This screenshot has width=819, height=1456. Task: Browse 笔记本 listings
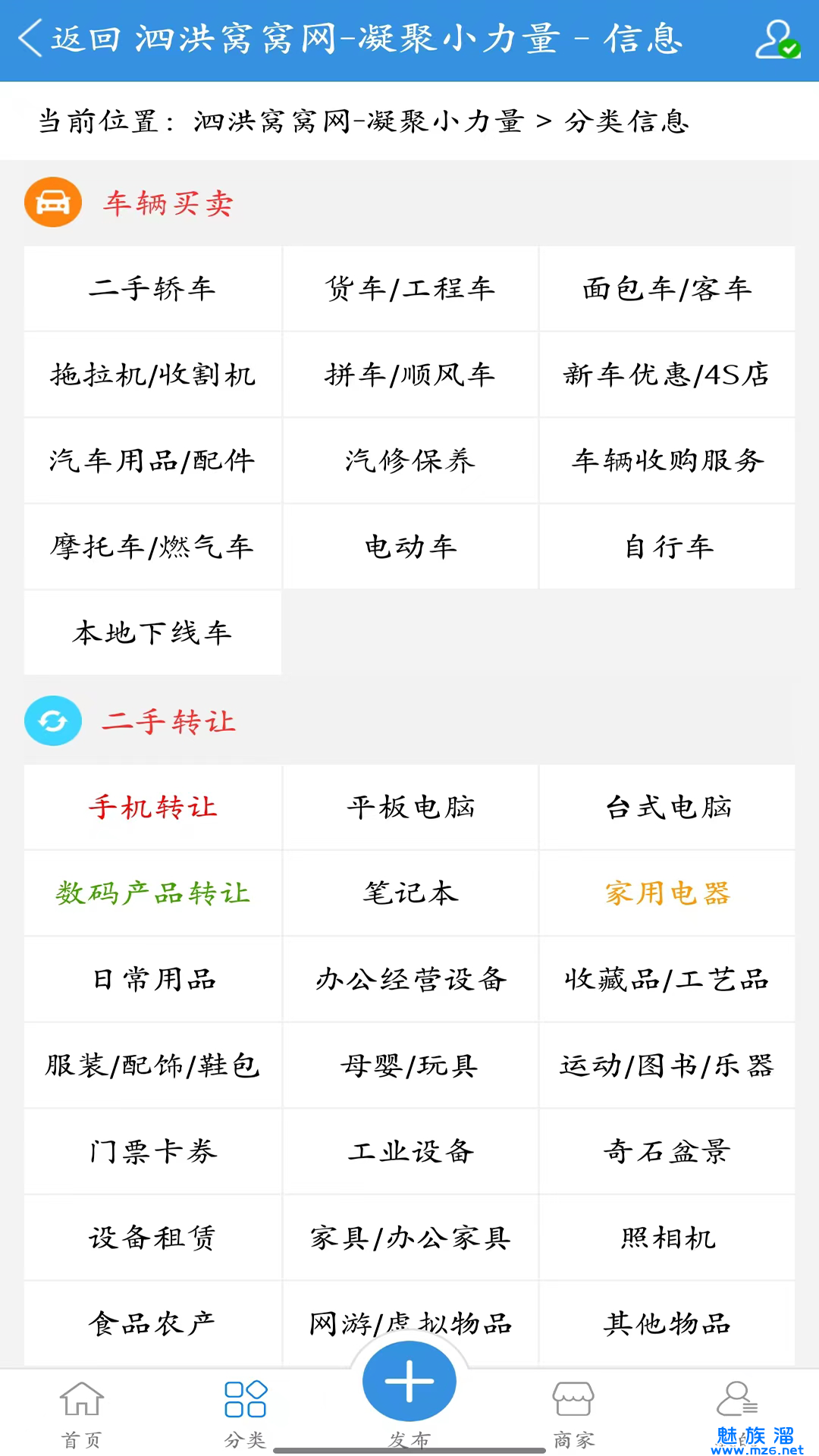(410, 893)
